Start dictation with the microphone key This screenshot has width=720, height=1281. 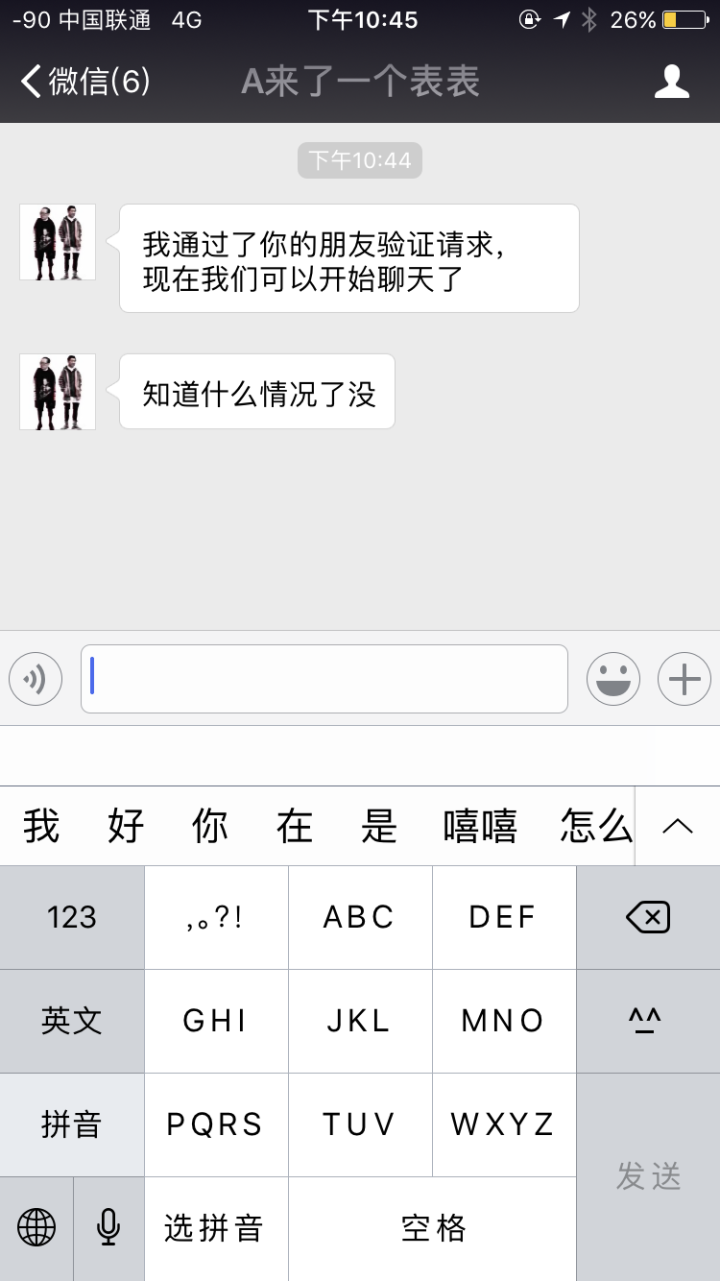pos(108,1227)
